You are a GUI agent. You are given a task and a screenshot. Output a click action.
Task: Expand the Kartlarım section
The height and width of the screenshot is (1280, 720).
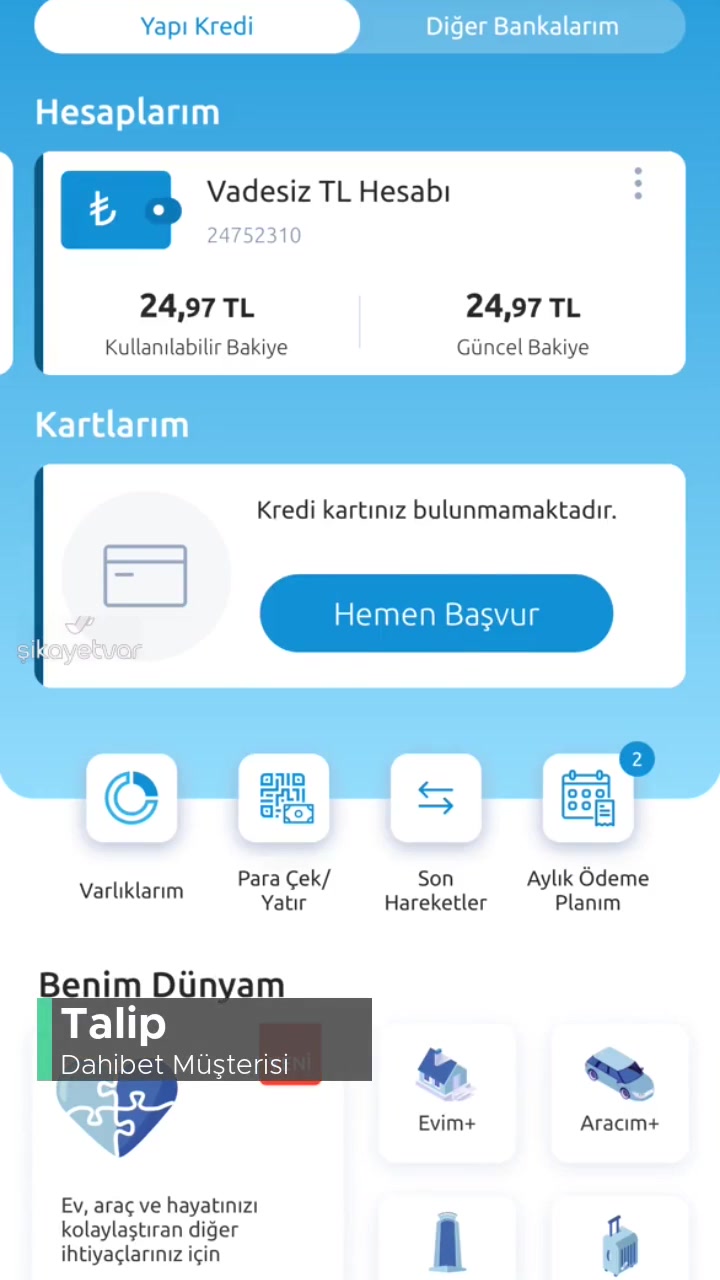tap(112, 424)
